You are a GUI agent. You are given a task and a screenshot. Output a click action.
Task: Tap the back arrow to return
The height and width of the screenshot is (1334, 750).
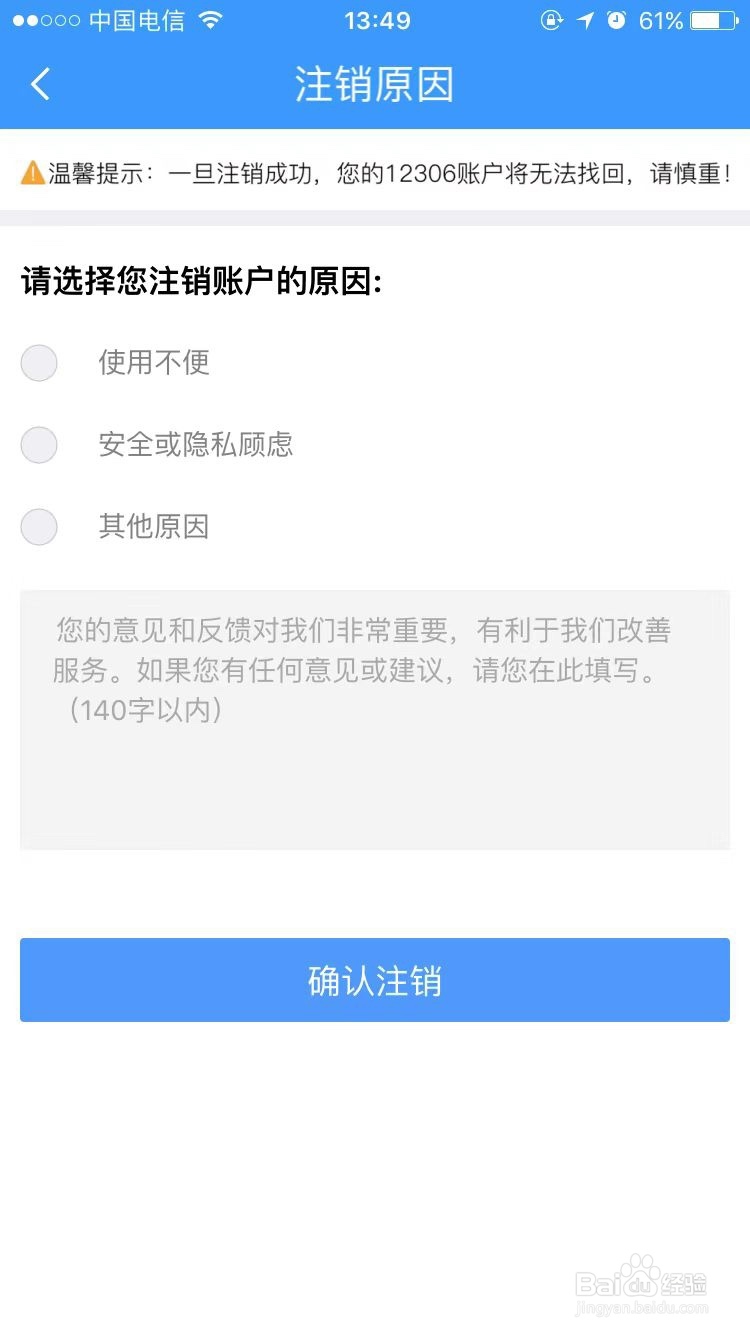pos(38,84)
